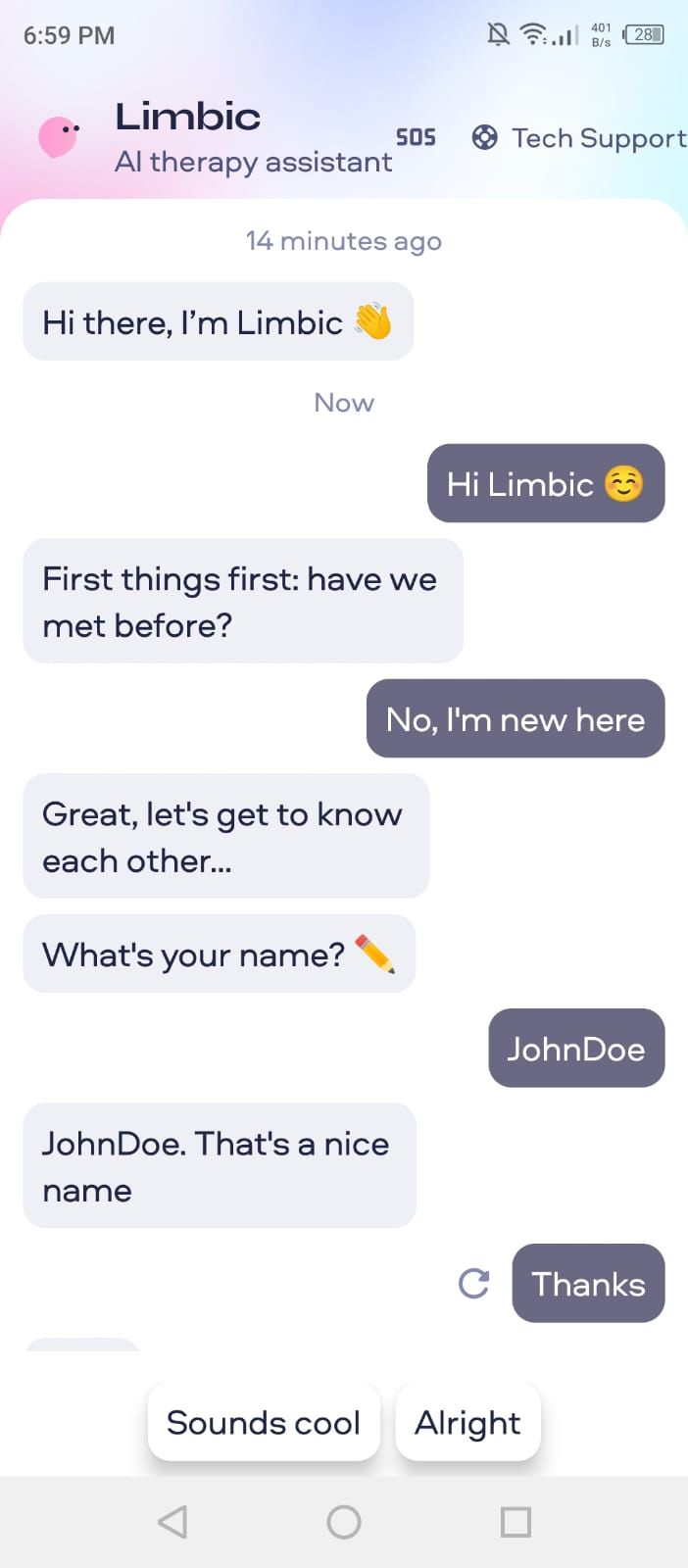Go back using the system back button

tap(172, 1522)
